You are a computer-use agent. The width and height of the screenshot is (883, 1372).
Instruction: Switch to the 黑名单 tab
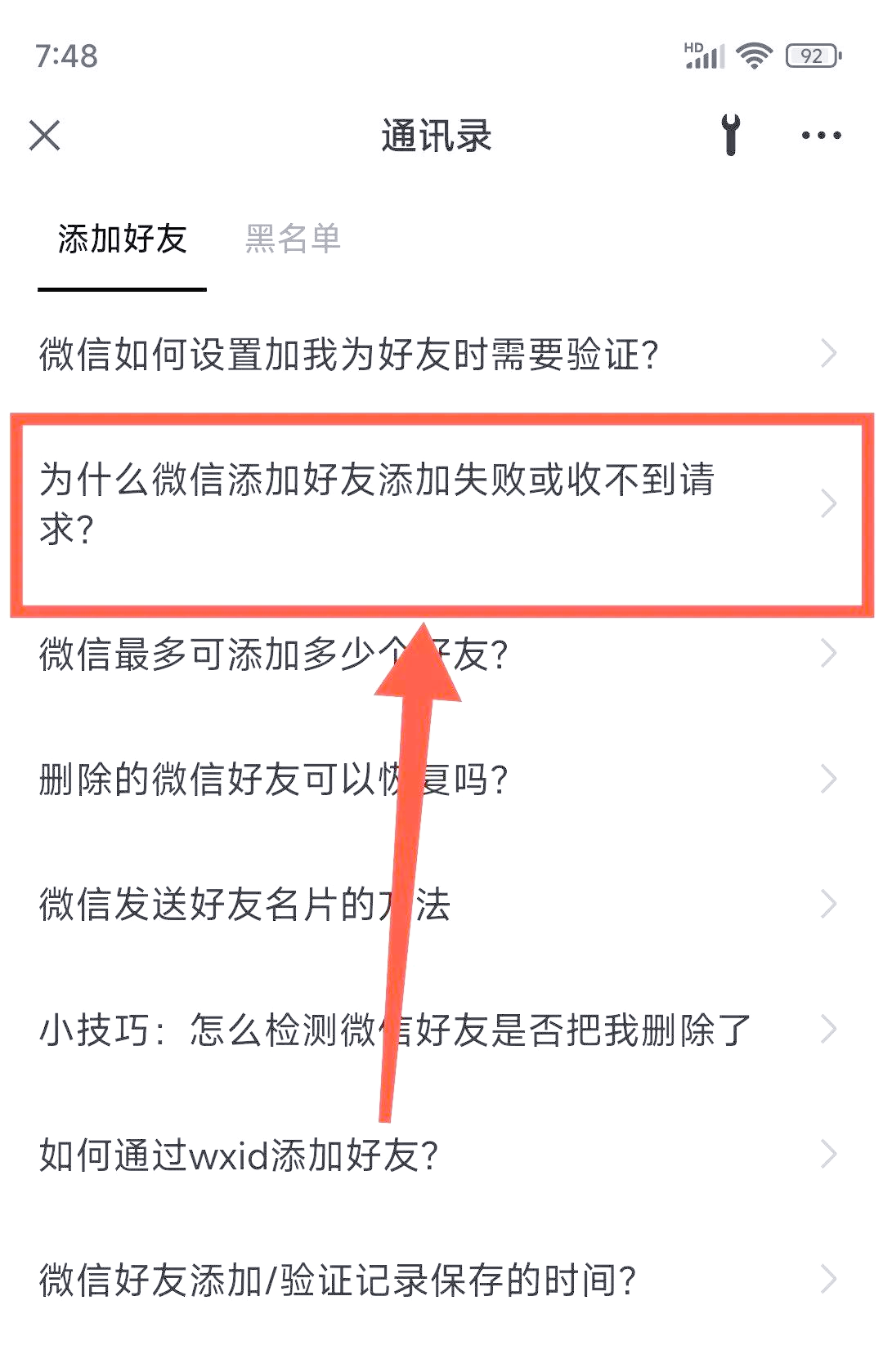point(292,239)
